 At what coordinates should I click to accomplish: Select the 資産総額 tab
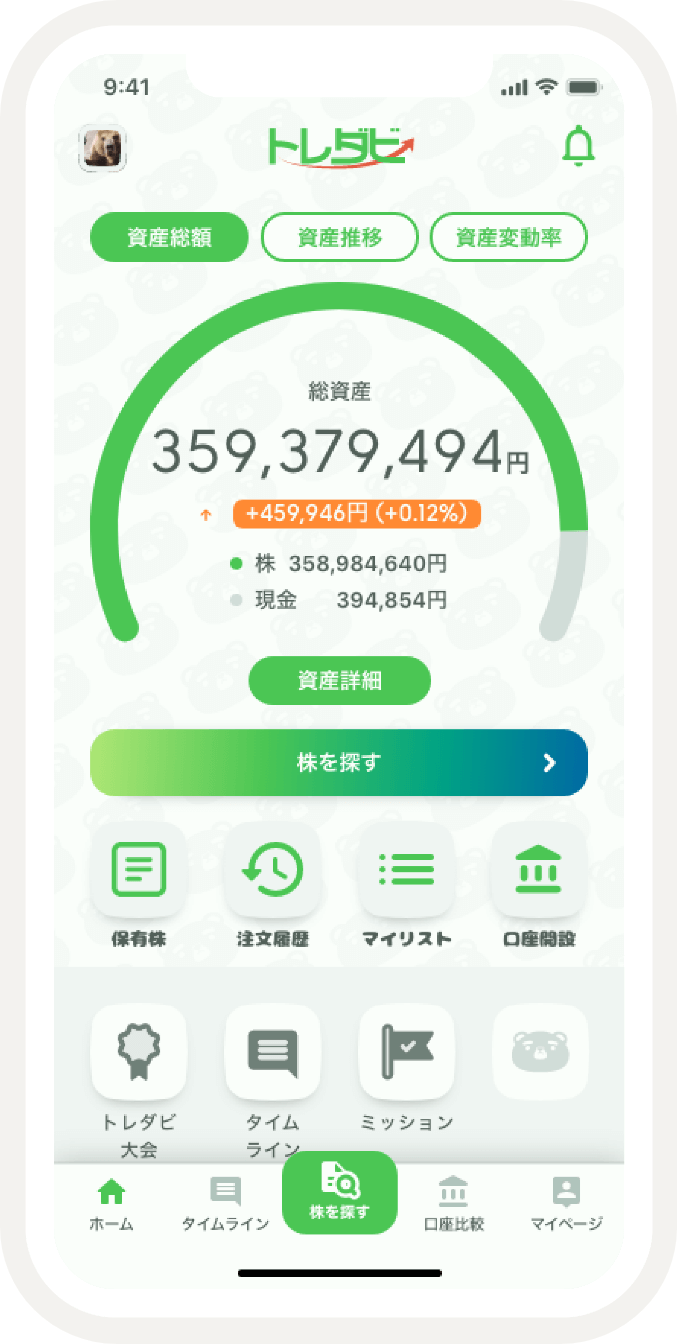coord(169,238)
